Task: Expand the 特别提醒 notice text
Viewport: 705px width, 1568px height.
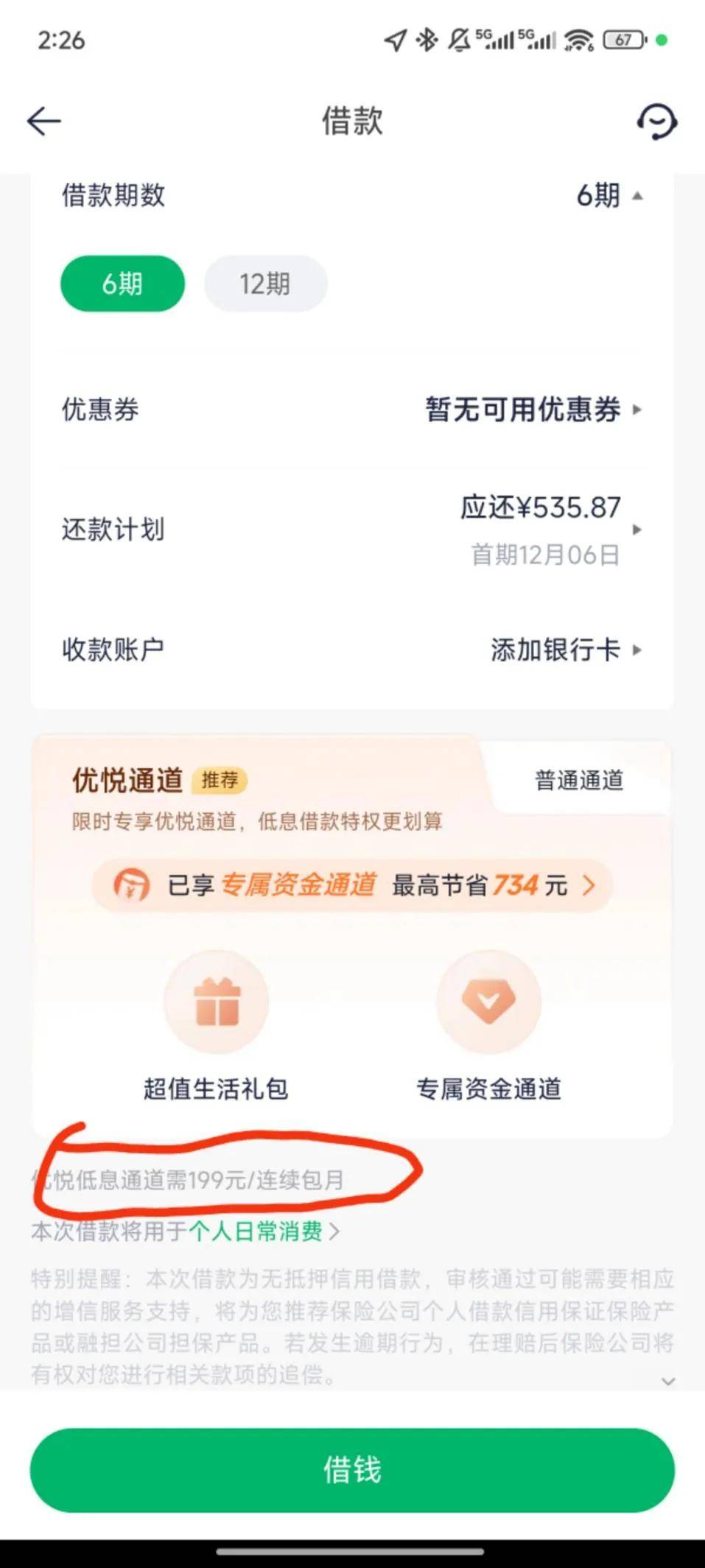Action: click(x=667, y=1381)
